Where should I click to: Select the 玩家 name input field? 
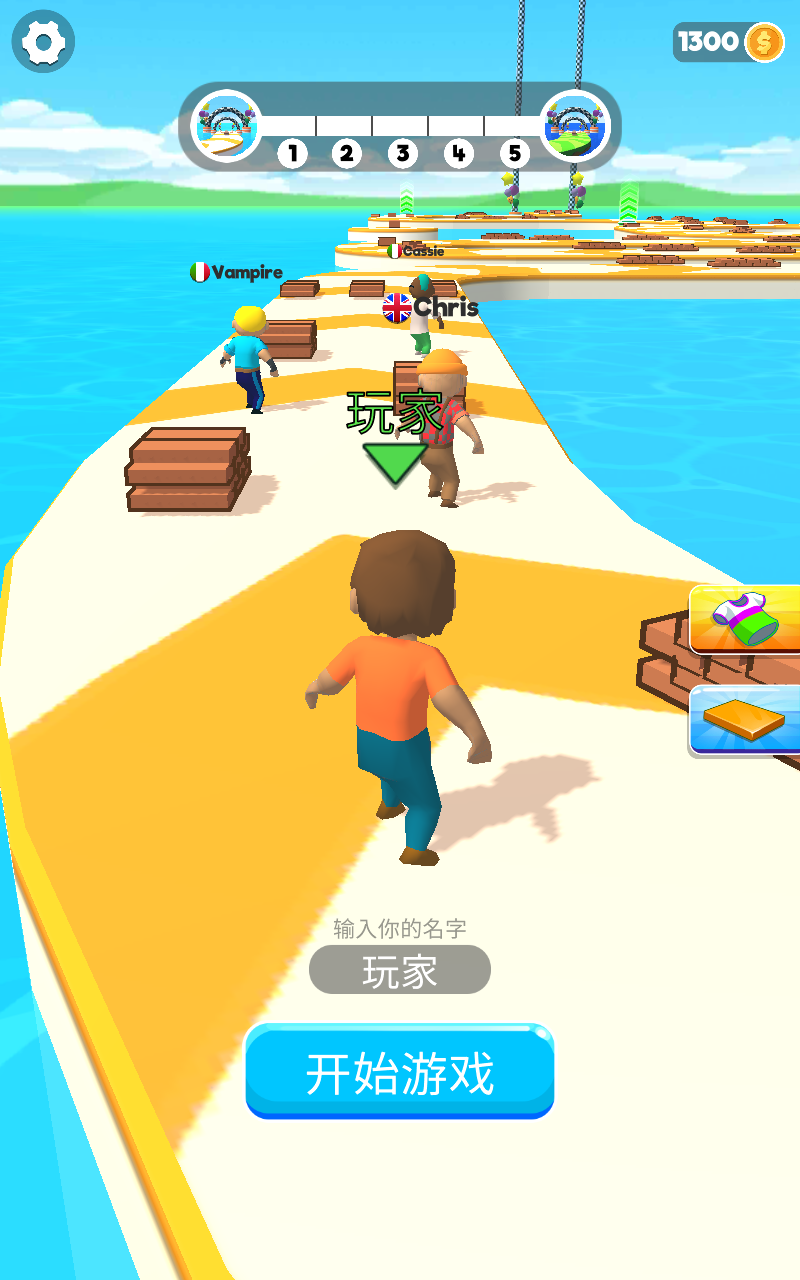point(400,970)
